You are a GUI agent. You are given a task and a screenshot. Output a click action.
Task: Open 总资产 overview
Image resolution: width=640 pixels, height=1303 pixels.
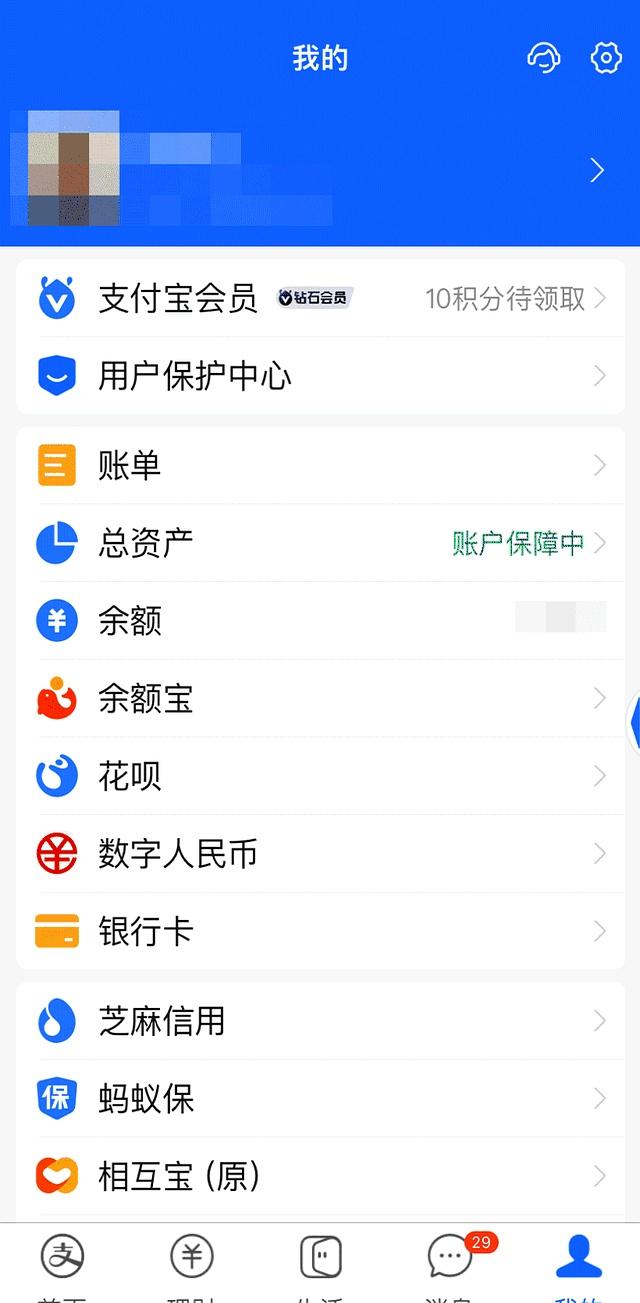(320, 543)
